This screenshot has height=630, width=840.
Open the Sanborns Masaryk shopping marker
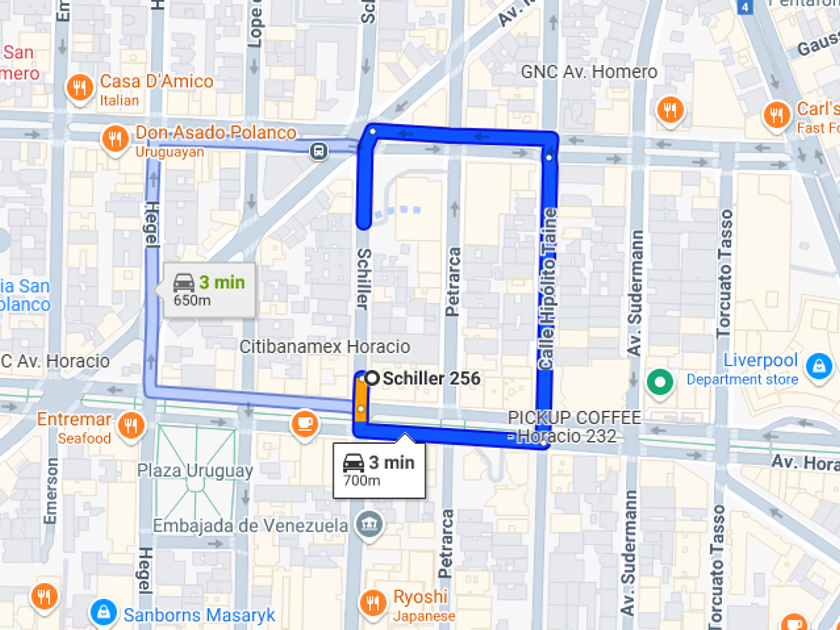pos(103,611)
